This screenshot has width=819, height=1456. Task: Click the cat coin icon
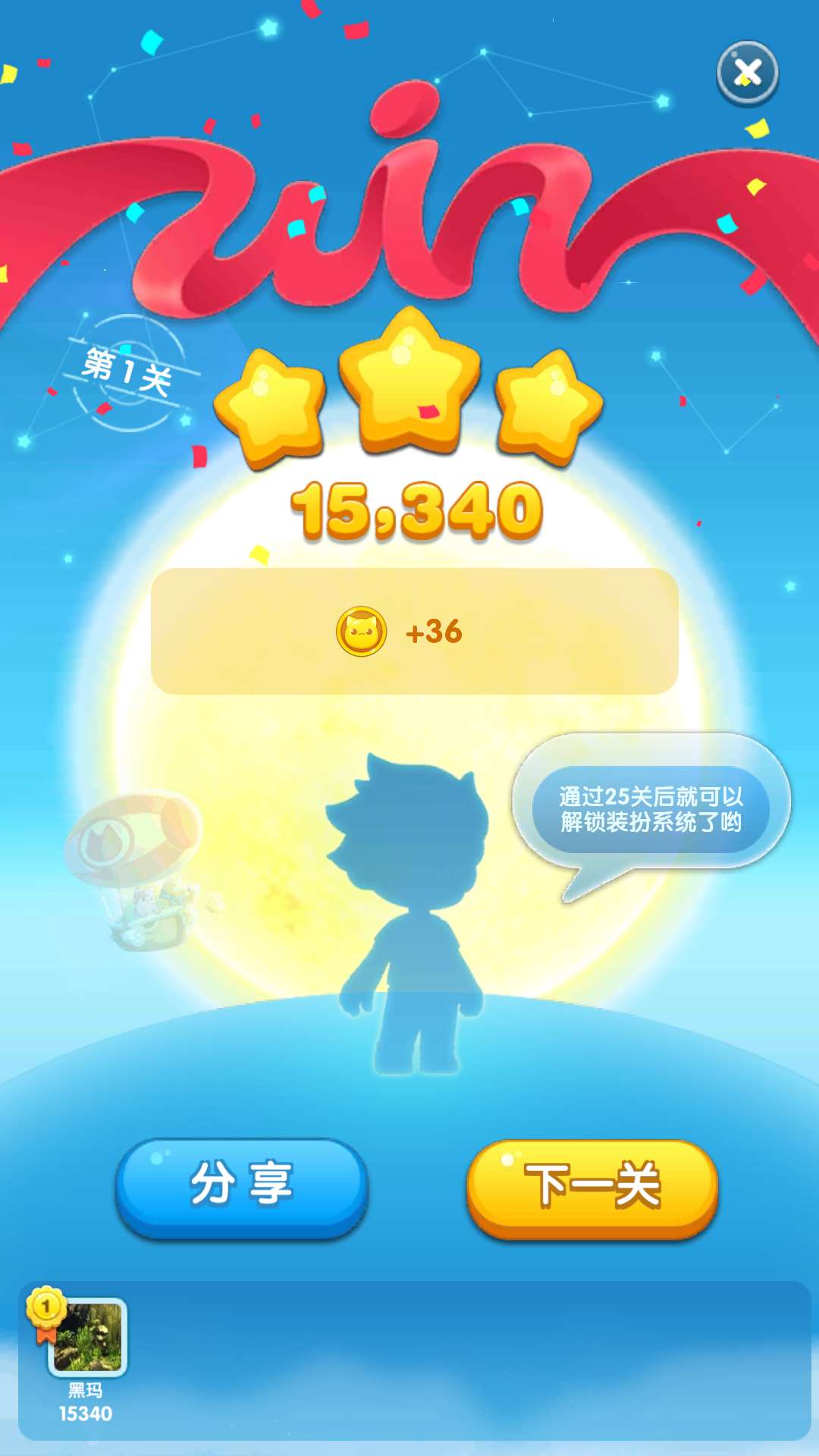(362, 629)
